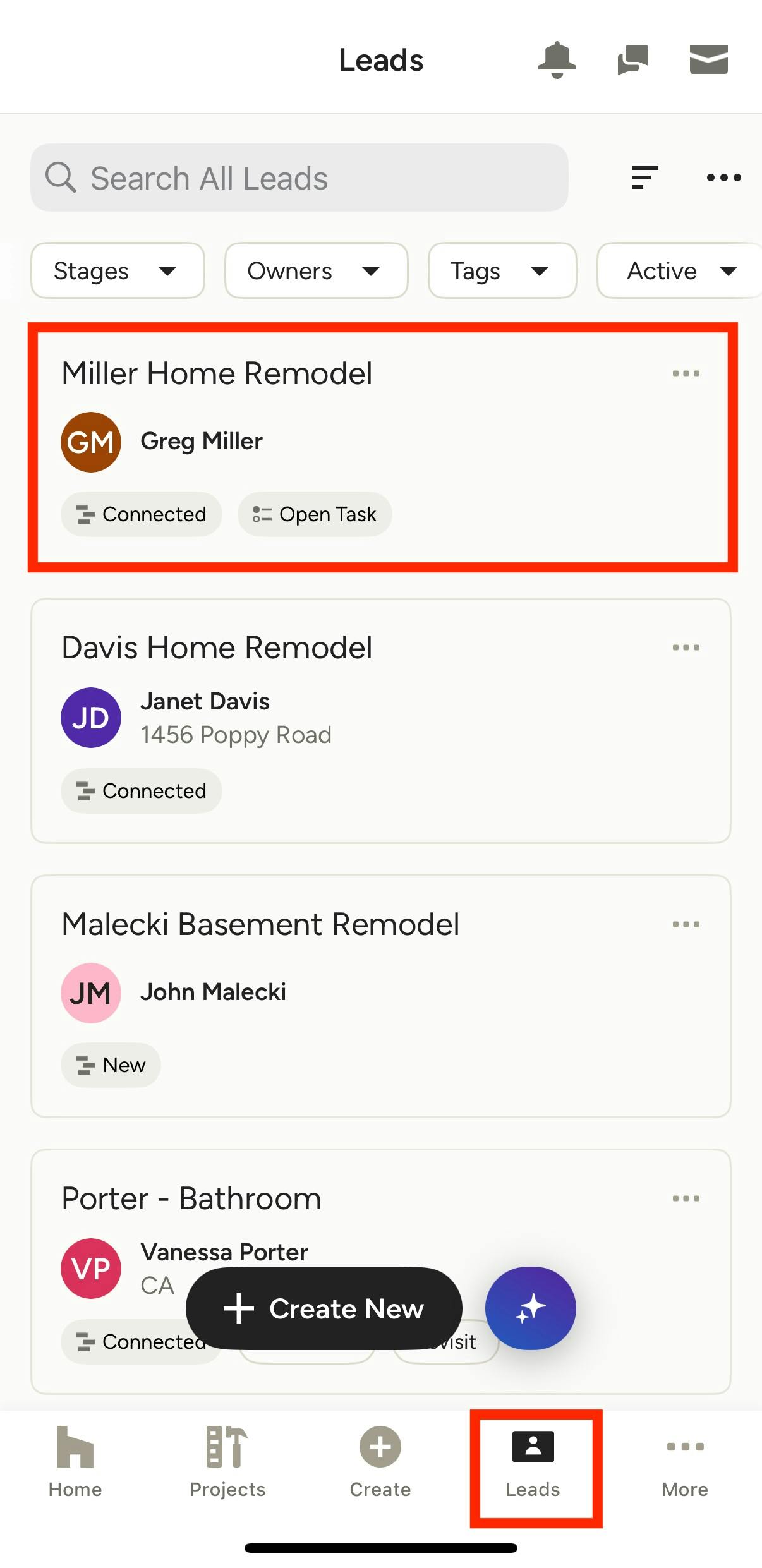
Task: Open options for Miller Home Remodel
Action: point(686,373)
